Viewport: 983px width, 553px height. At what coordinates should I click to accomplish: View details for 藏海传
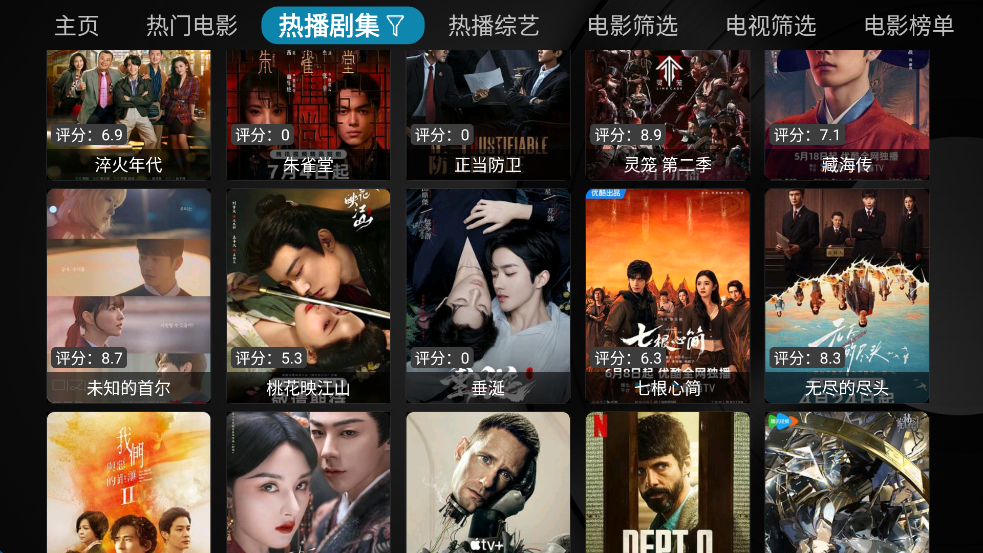pyautogui.click(x=847, y=114)
